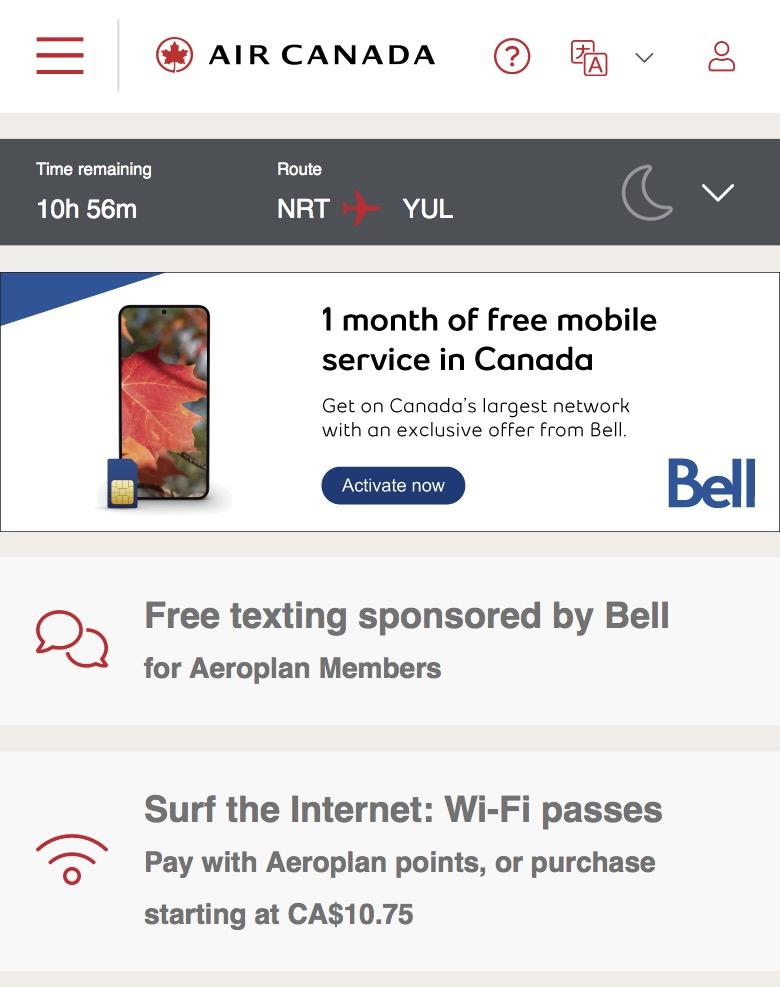Open the hamburger navigation menu
Image resolution: width=780 pixels, height=987 pixels.
point(60,55)
